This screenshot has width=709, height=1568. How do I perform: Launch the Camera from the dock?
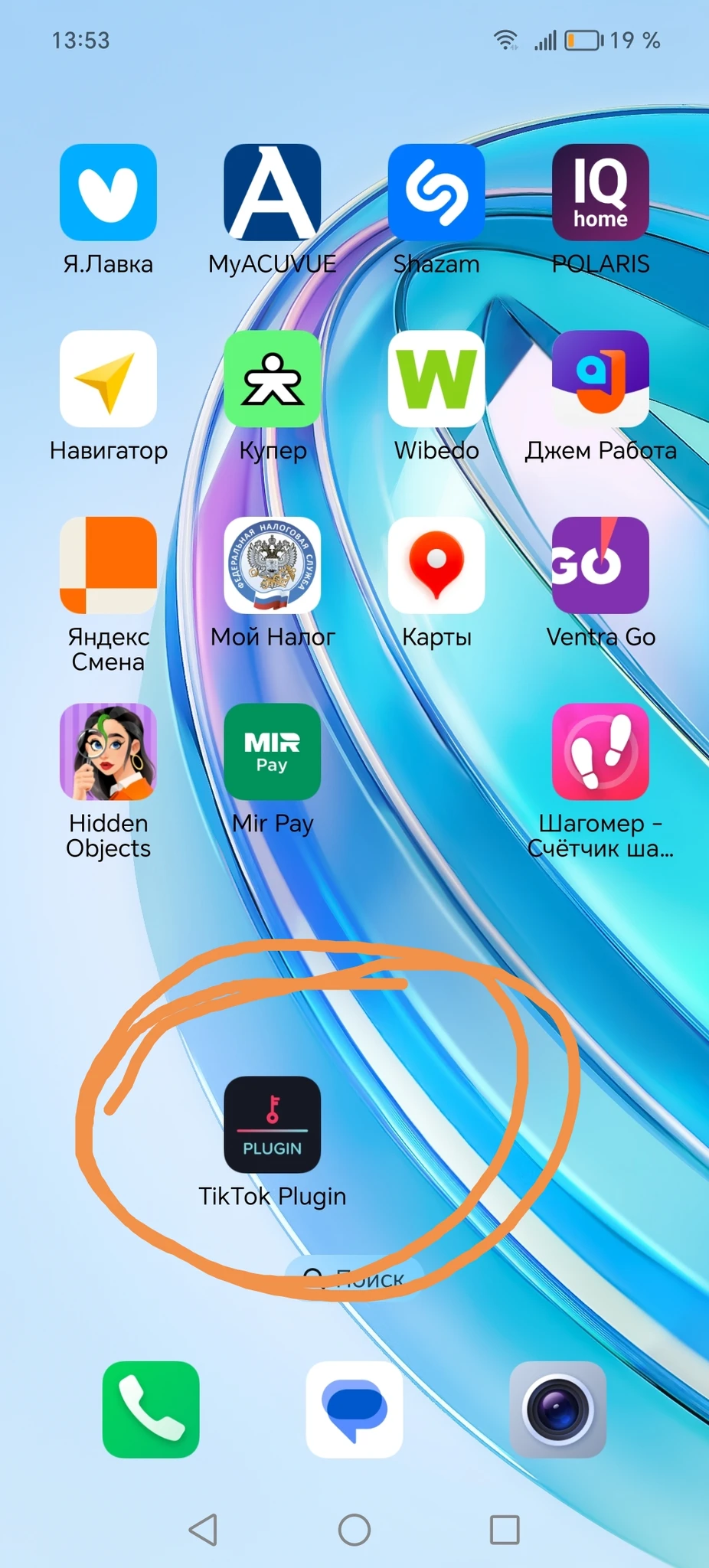(x=557, y=1410)
